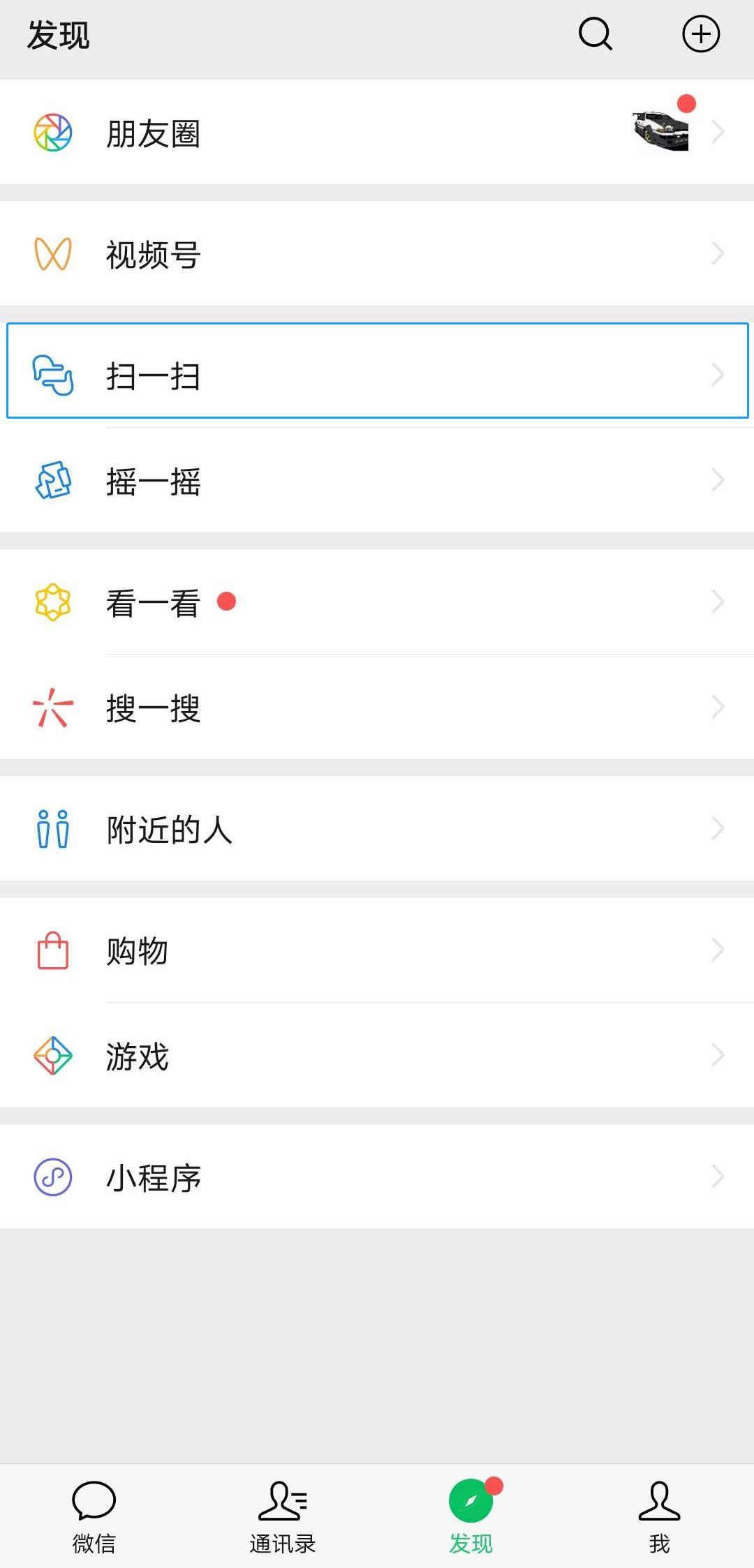Expand the 扫一扫 row via its chevron

click(719, 375)
